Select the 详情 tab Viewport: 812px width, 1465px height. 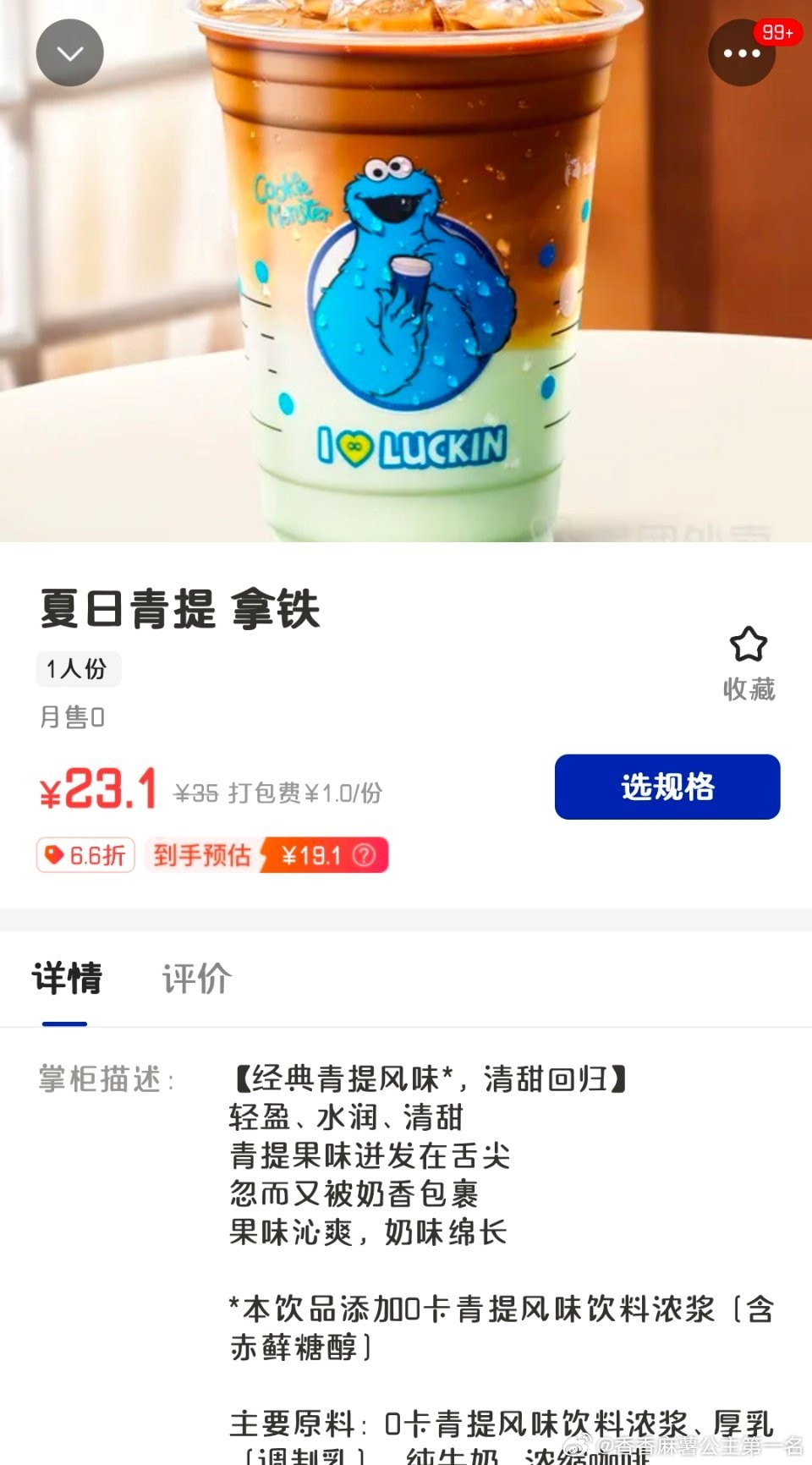pos(67,979)
